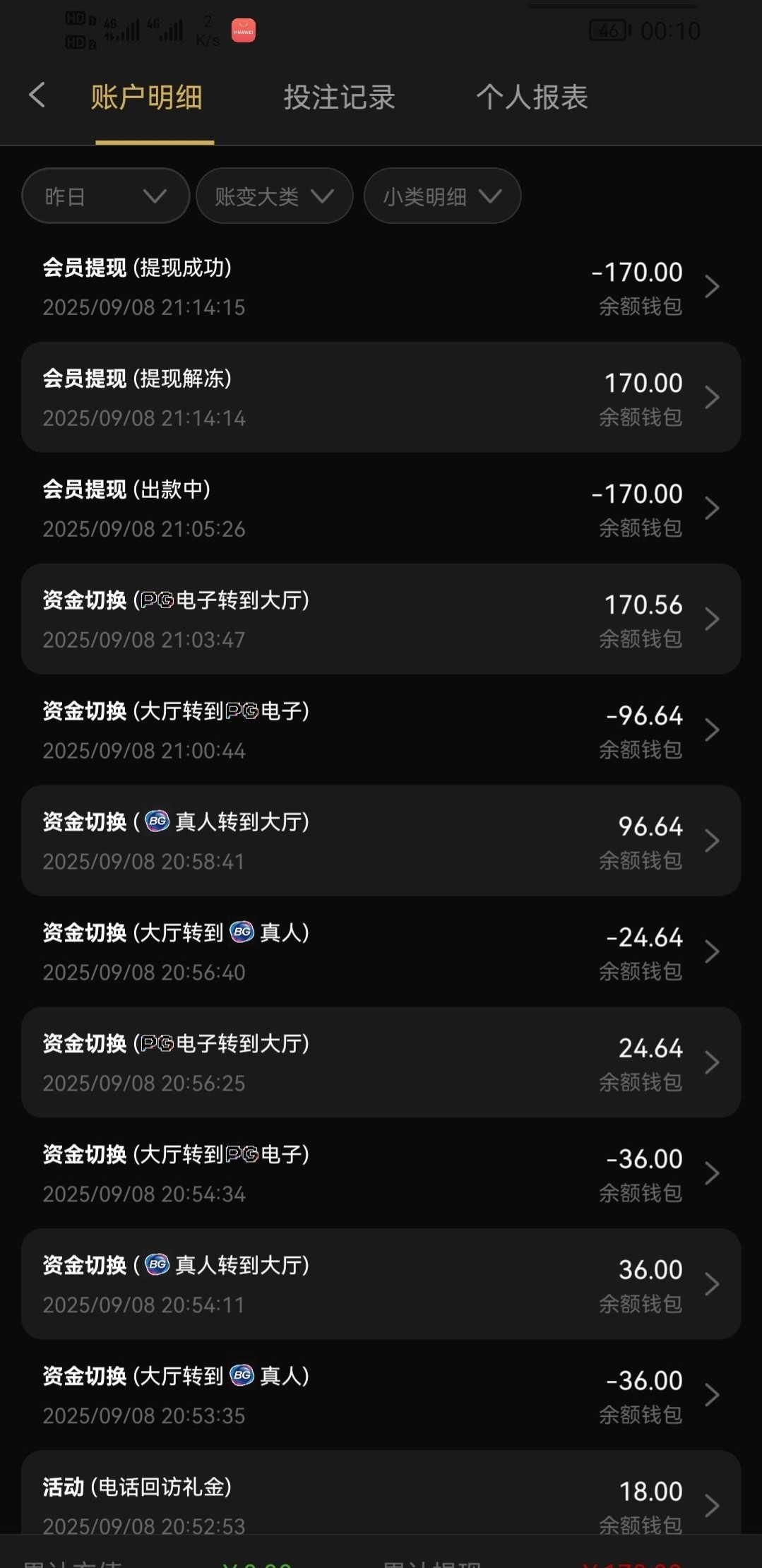Select the 账户明细 tab

point(147,97)
